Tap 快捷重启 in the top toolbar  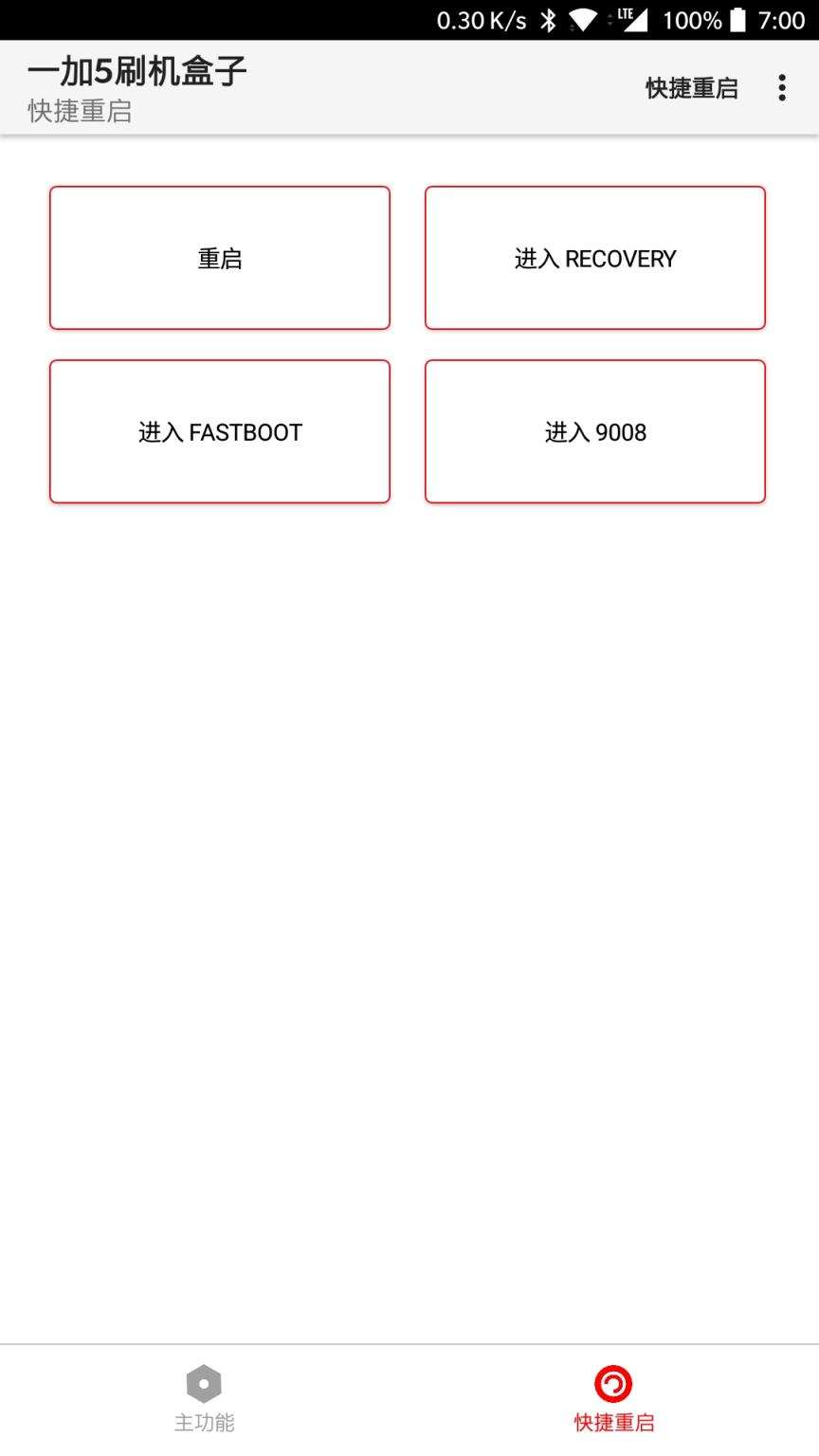click(x=691, y=88)
